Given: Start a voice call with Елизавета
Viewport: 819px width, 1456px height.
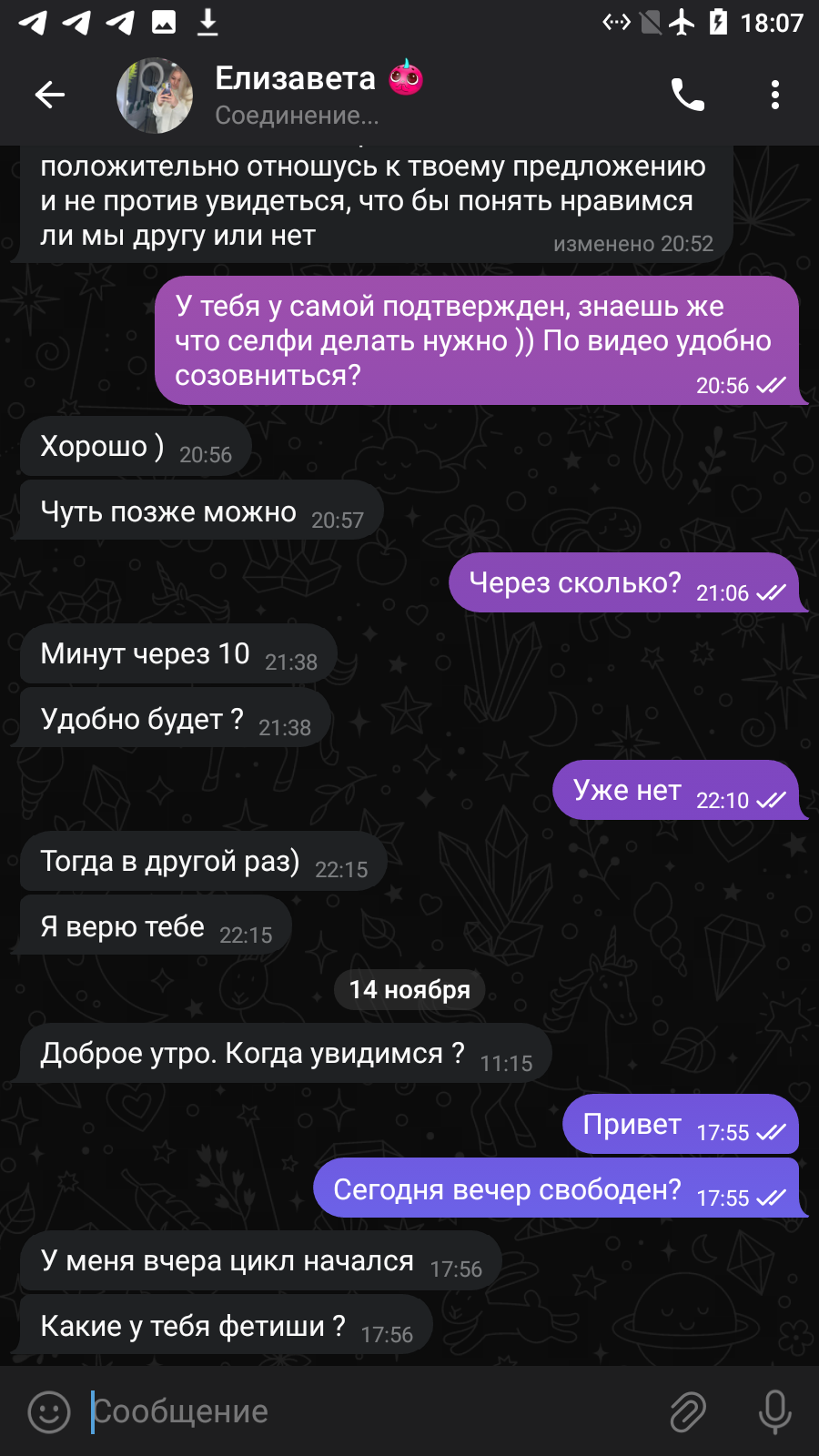Looking at the screenshot, I should (x=688, y=95).
